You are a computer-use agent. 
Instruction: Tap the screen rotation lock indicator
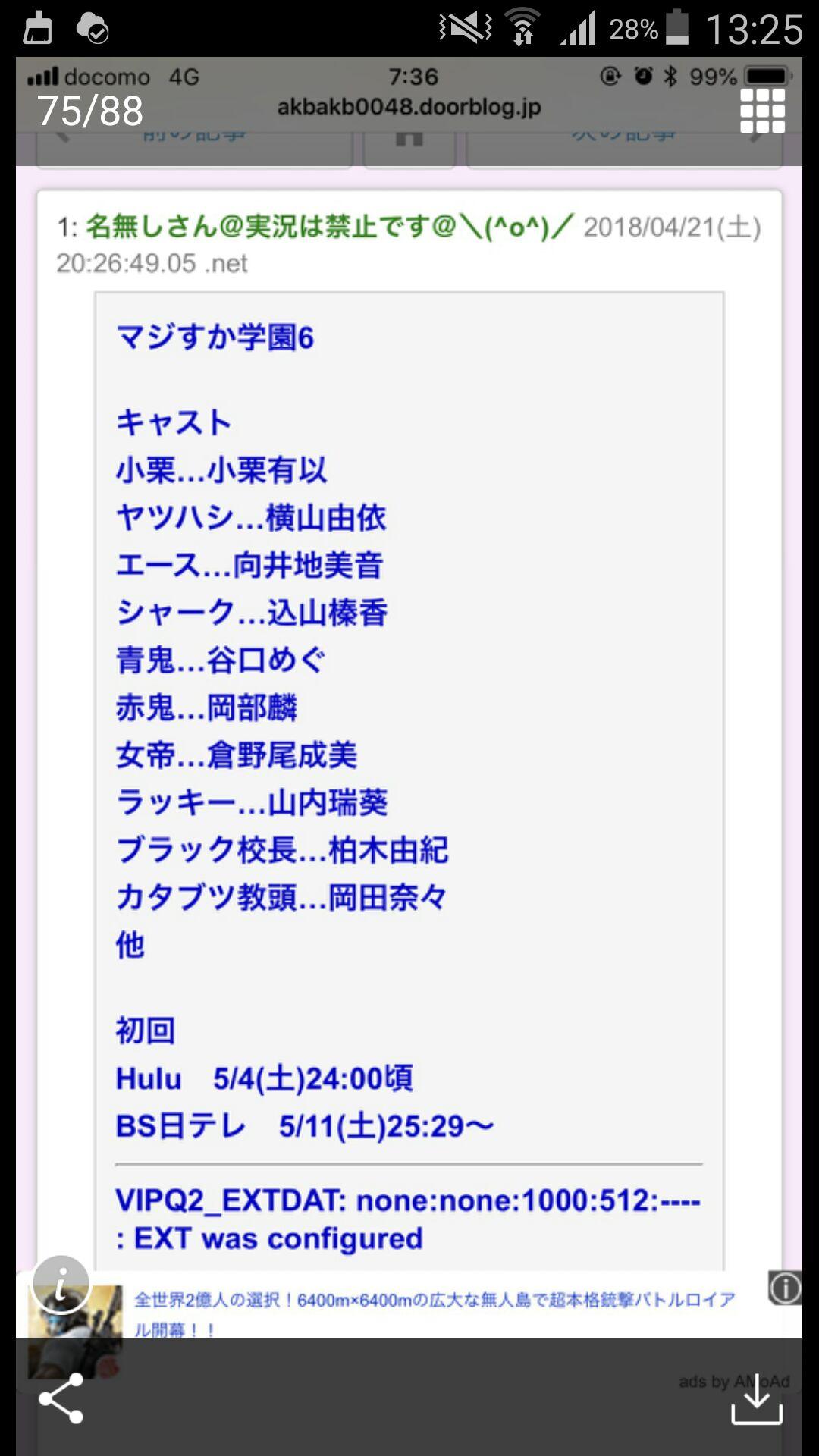(609, 77)
